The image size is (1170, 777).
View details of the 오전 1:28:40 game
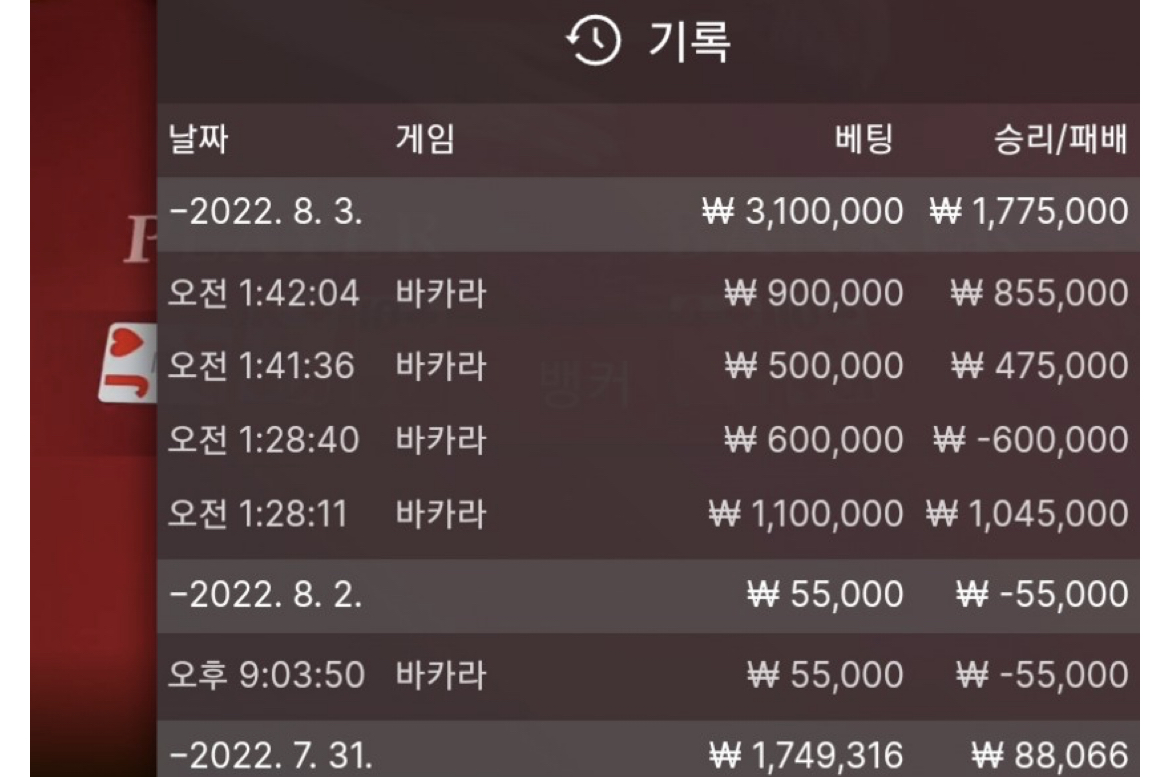coord(647,440)
